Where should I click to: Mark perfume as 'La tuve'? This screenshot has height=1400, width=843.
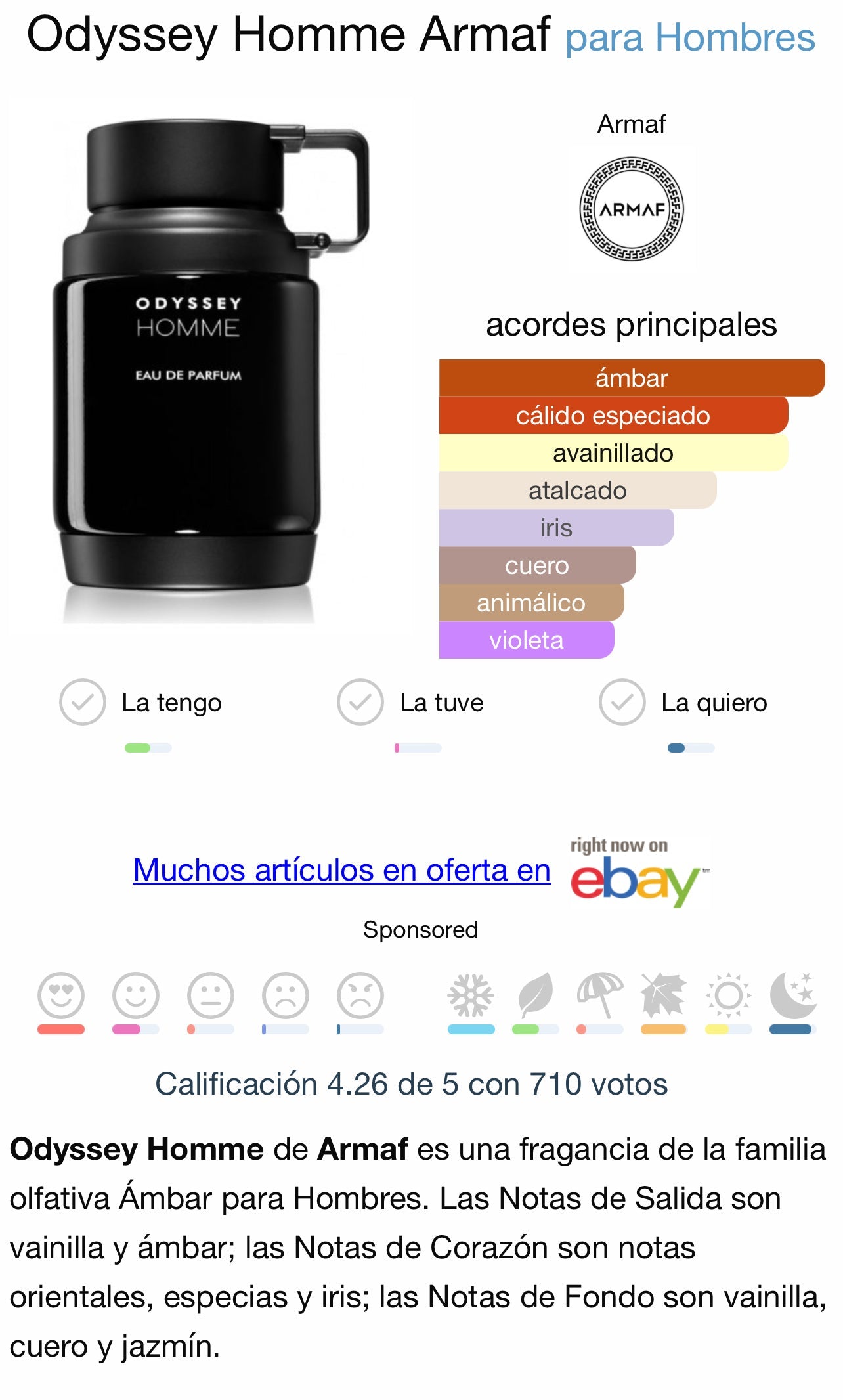coord(360,702)
